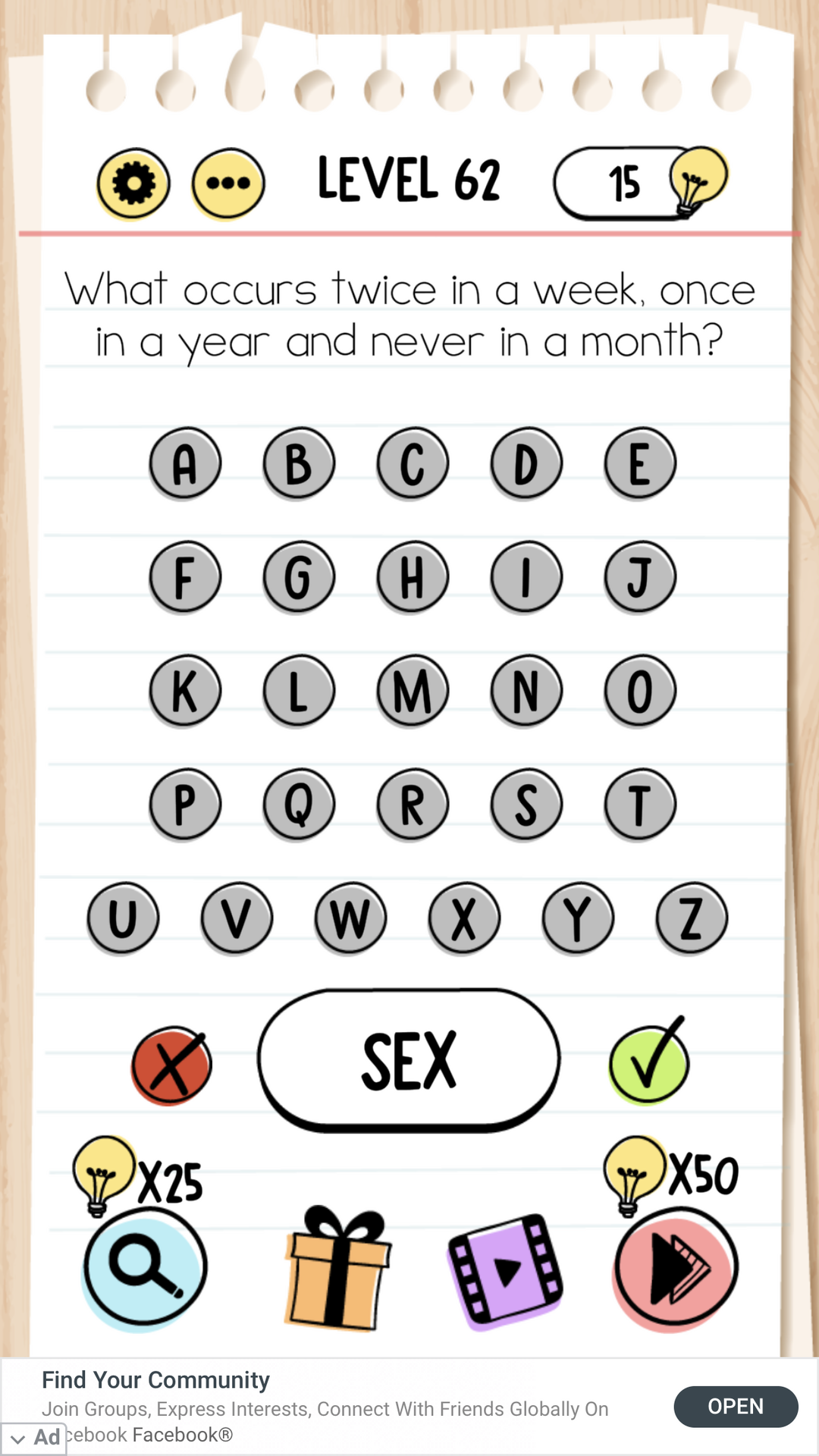Choose letter M from the grid
The image size is (819, 1456).
[413, 691]
